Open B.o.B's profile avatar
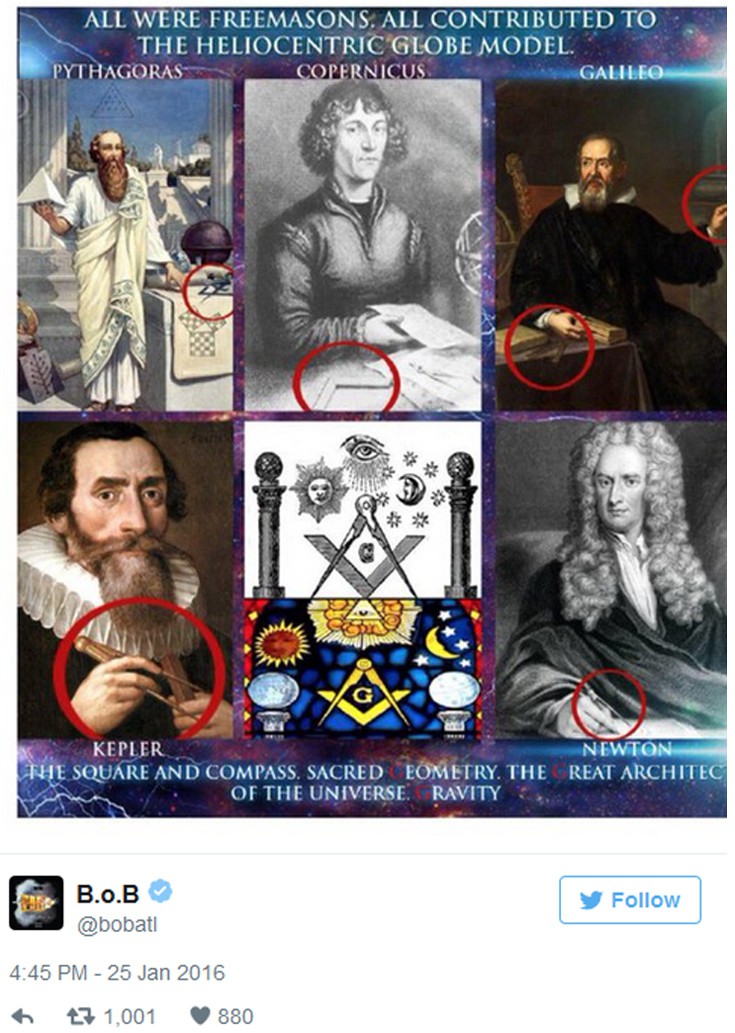 (36, 903)
